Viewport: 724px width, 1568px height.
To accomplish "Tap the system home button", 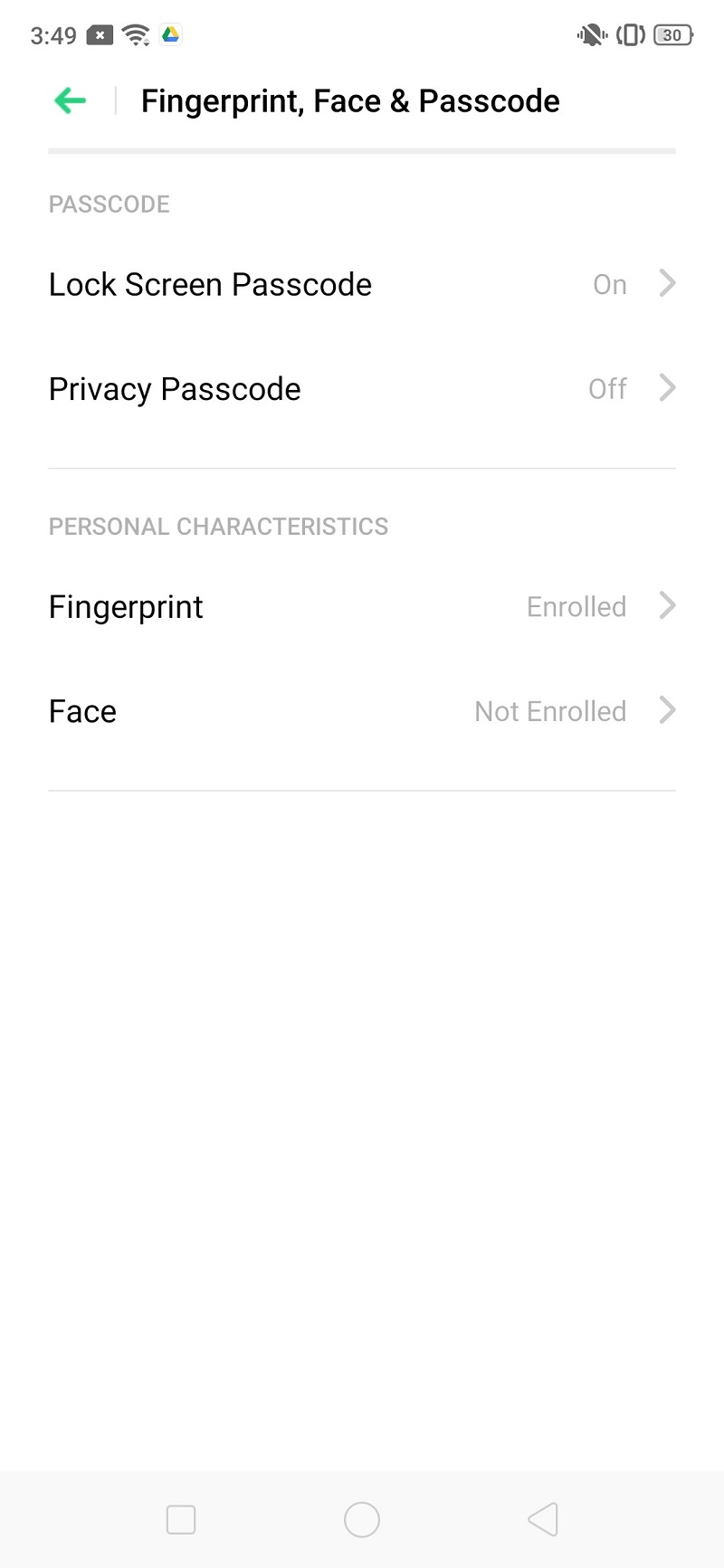I will point(362,1519).
